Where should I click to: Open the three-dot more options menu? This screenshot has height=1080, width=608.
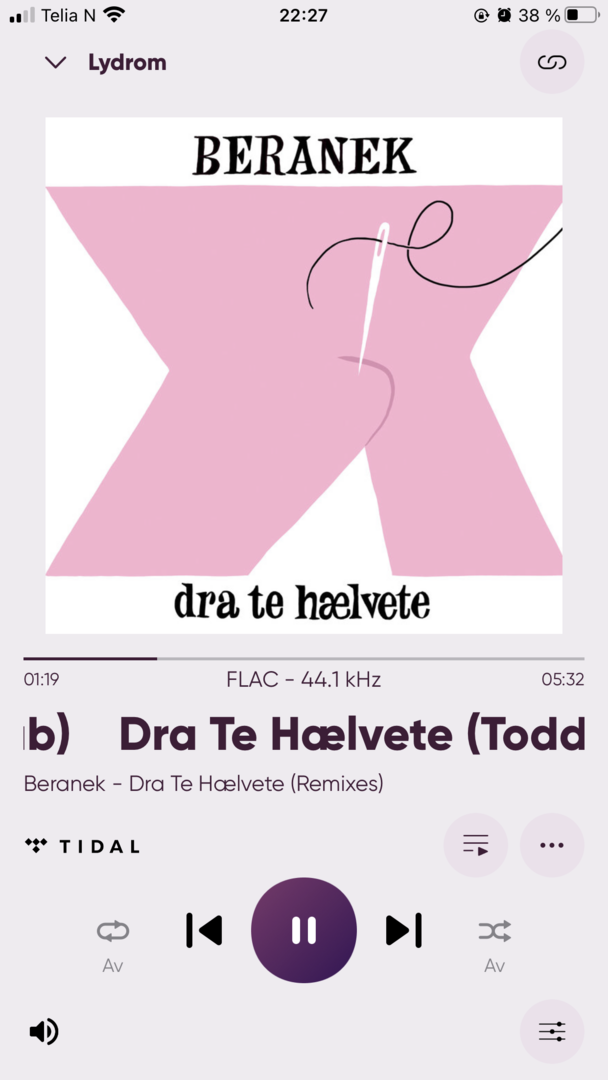click(552, 844)
